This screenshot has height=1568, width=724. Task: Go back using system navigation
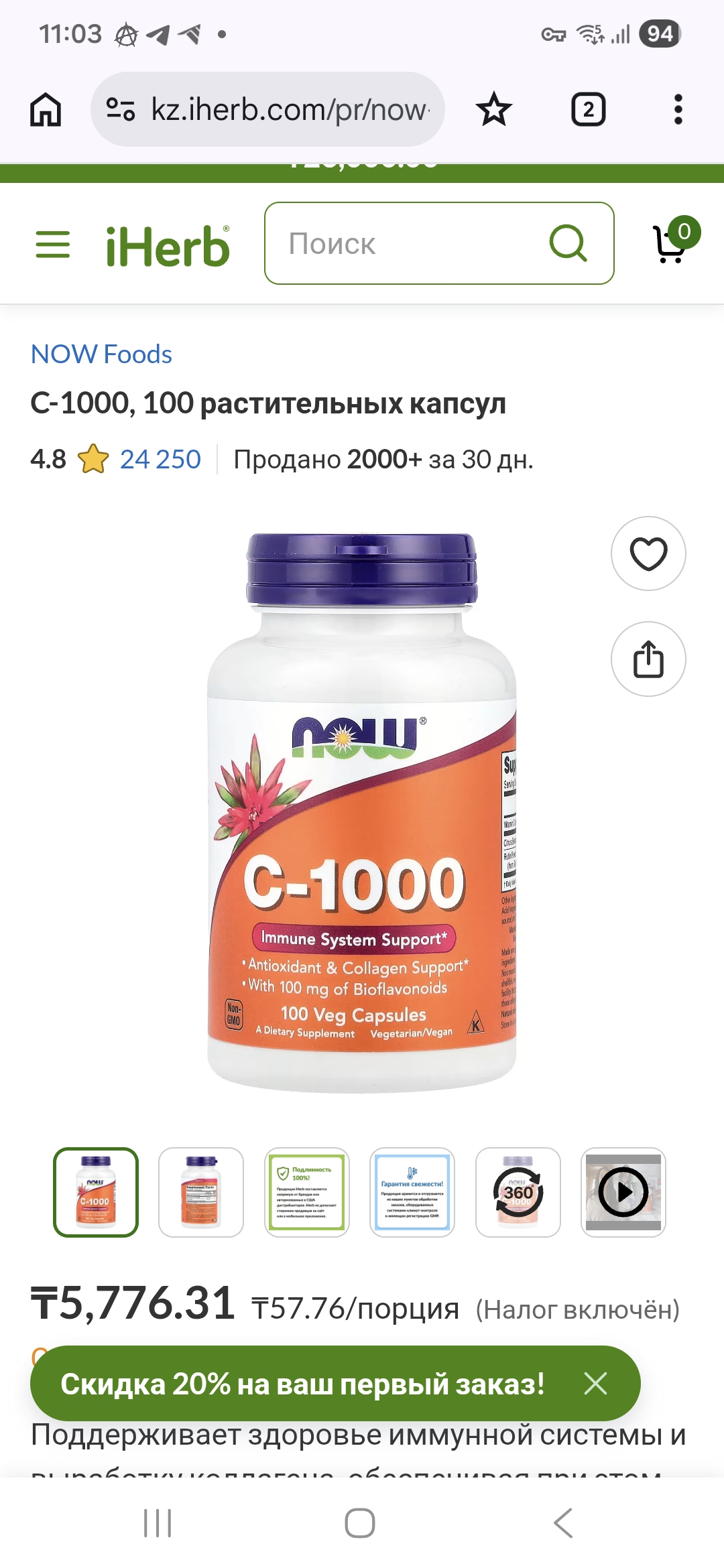tap(563, 1523)
